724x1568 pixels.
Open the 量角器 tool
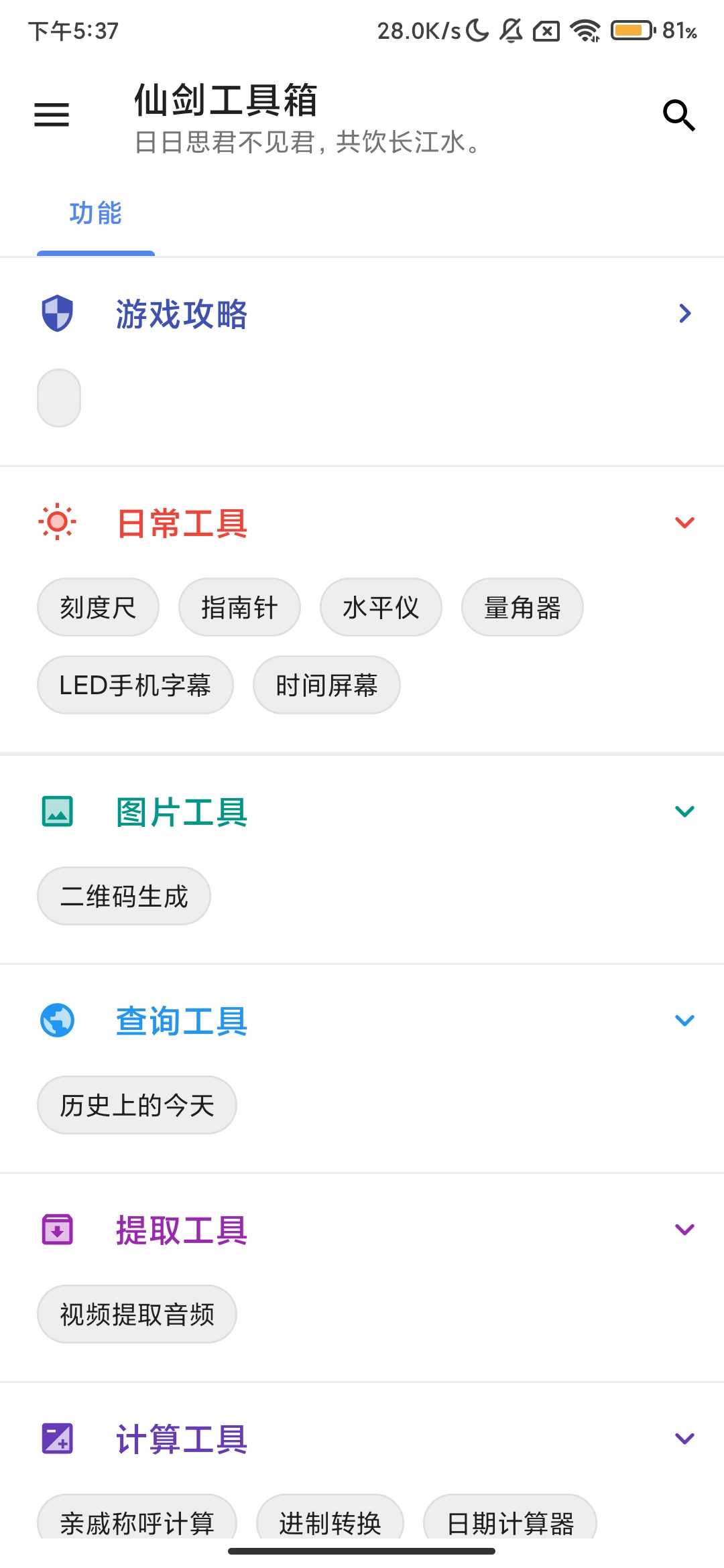tap(522, 608)
